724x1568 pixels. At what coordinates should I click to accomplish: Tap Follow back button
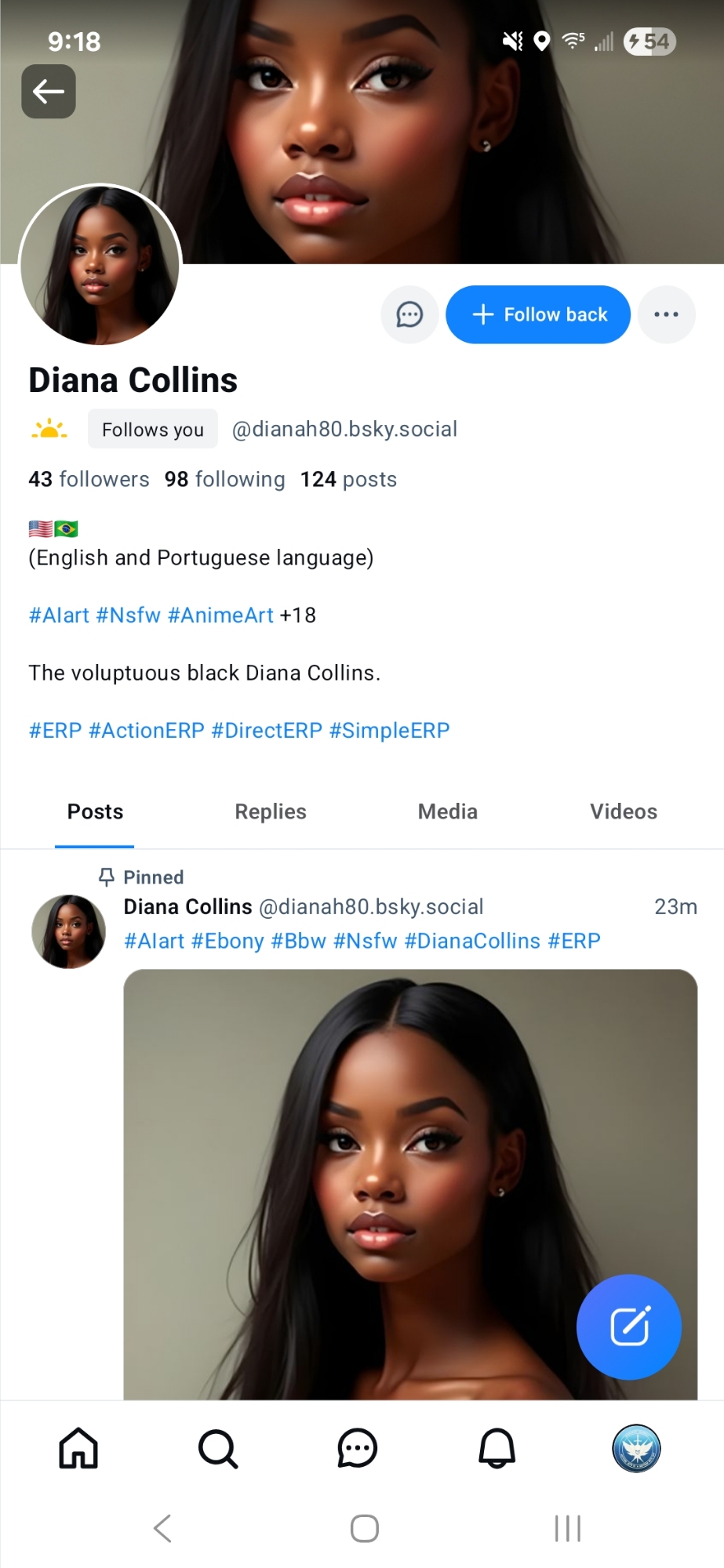pyautogui.click(x=538, y=314)
